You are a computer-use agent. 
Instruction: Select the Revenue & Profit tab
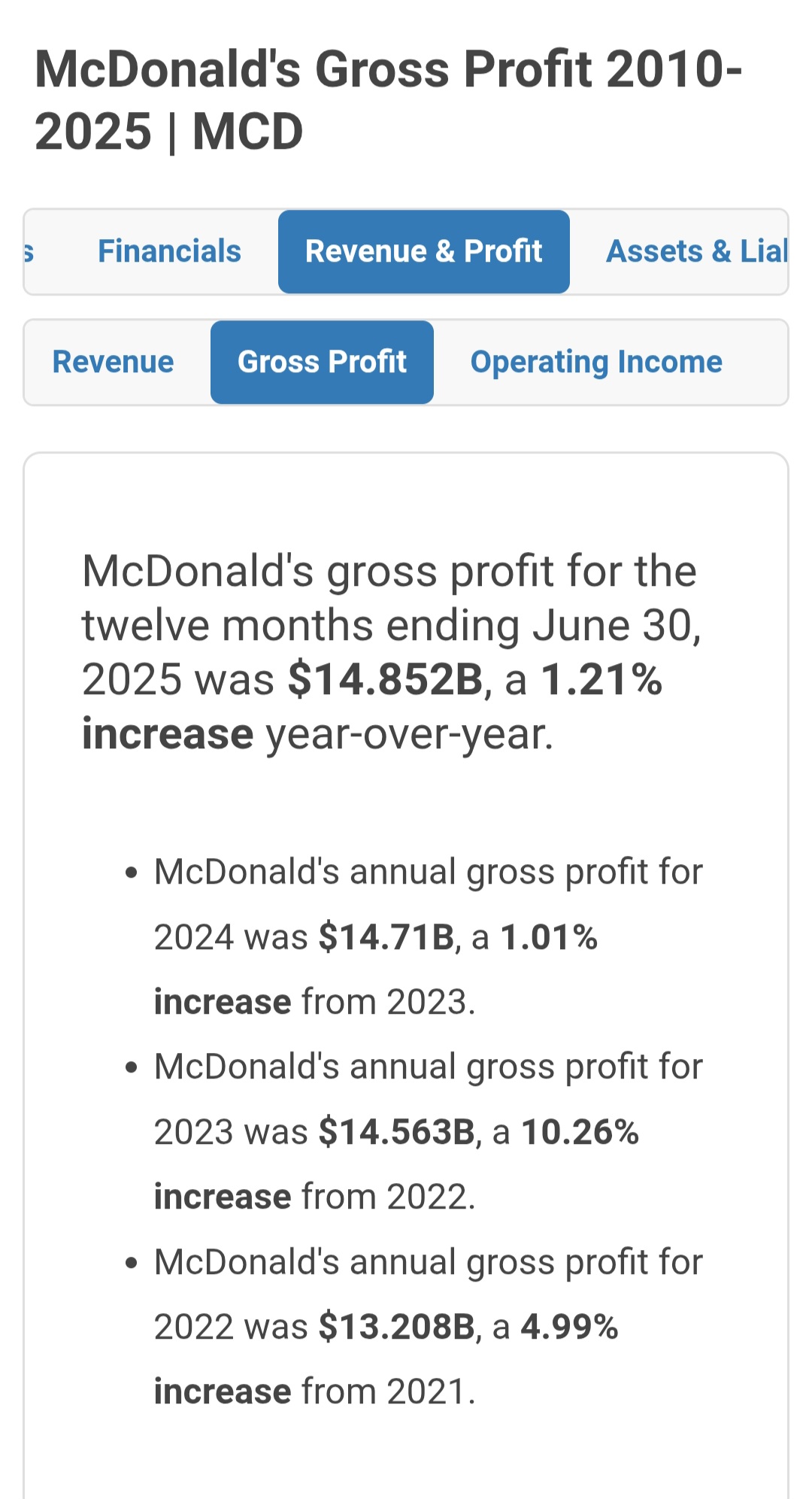(423, 251)
